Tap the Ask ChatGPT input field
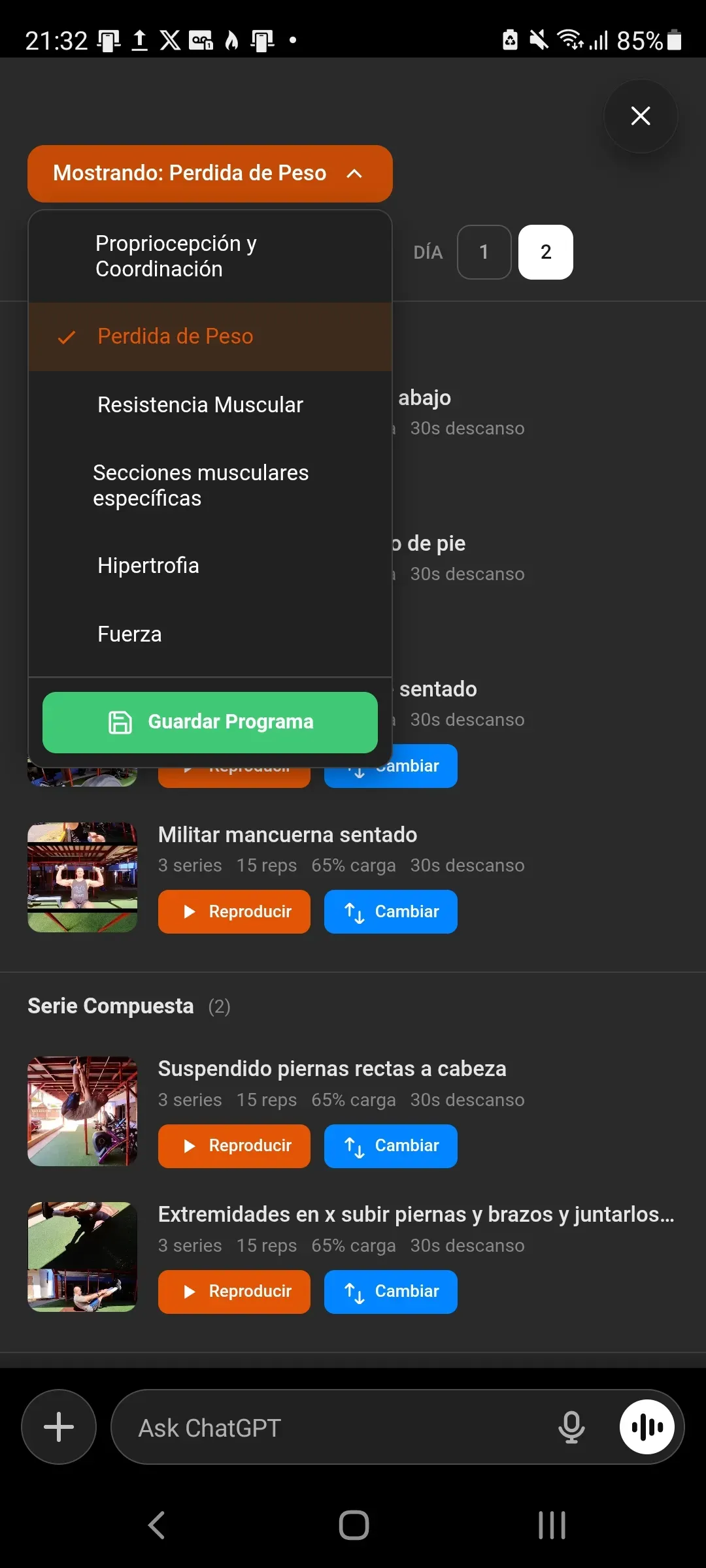706x1568 pixels. pyautogui.click(x=294, y=1427)
